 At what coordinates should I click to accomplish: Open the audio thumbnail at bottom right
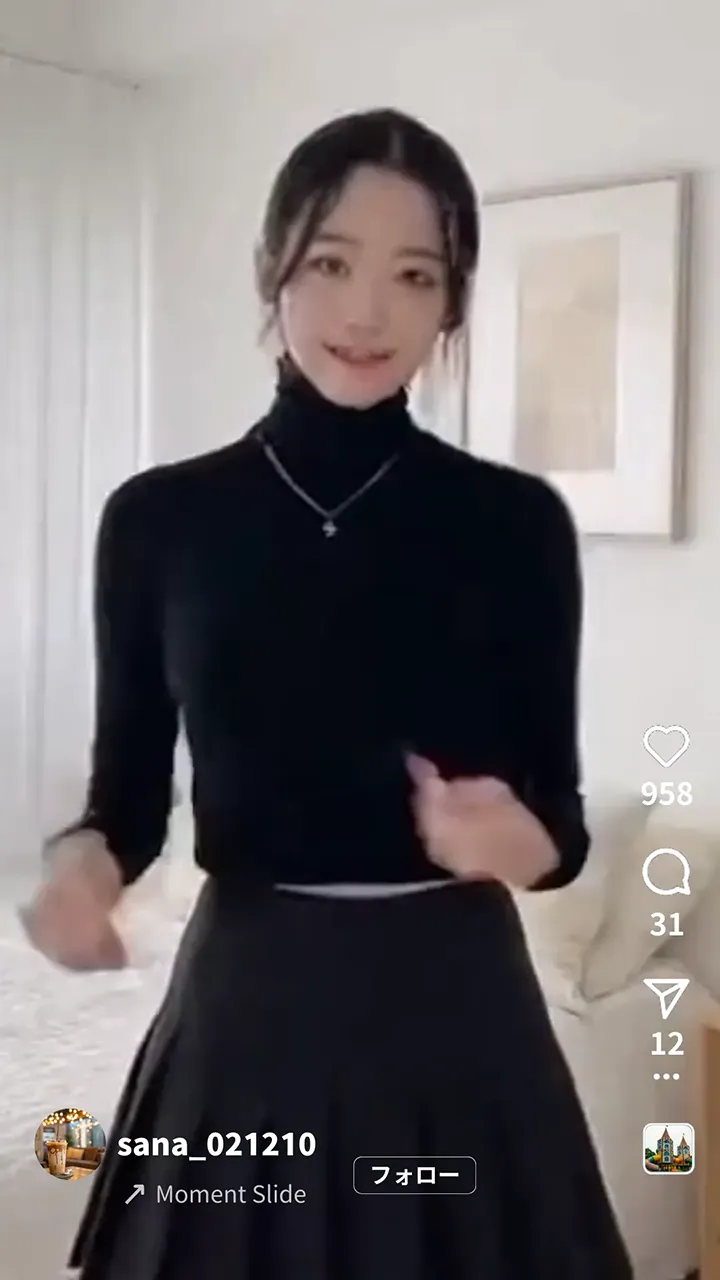pos(668,1148)
